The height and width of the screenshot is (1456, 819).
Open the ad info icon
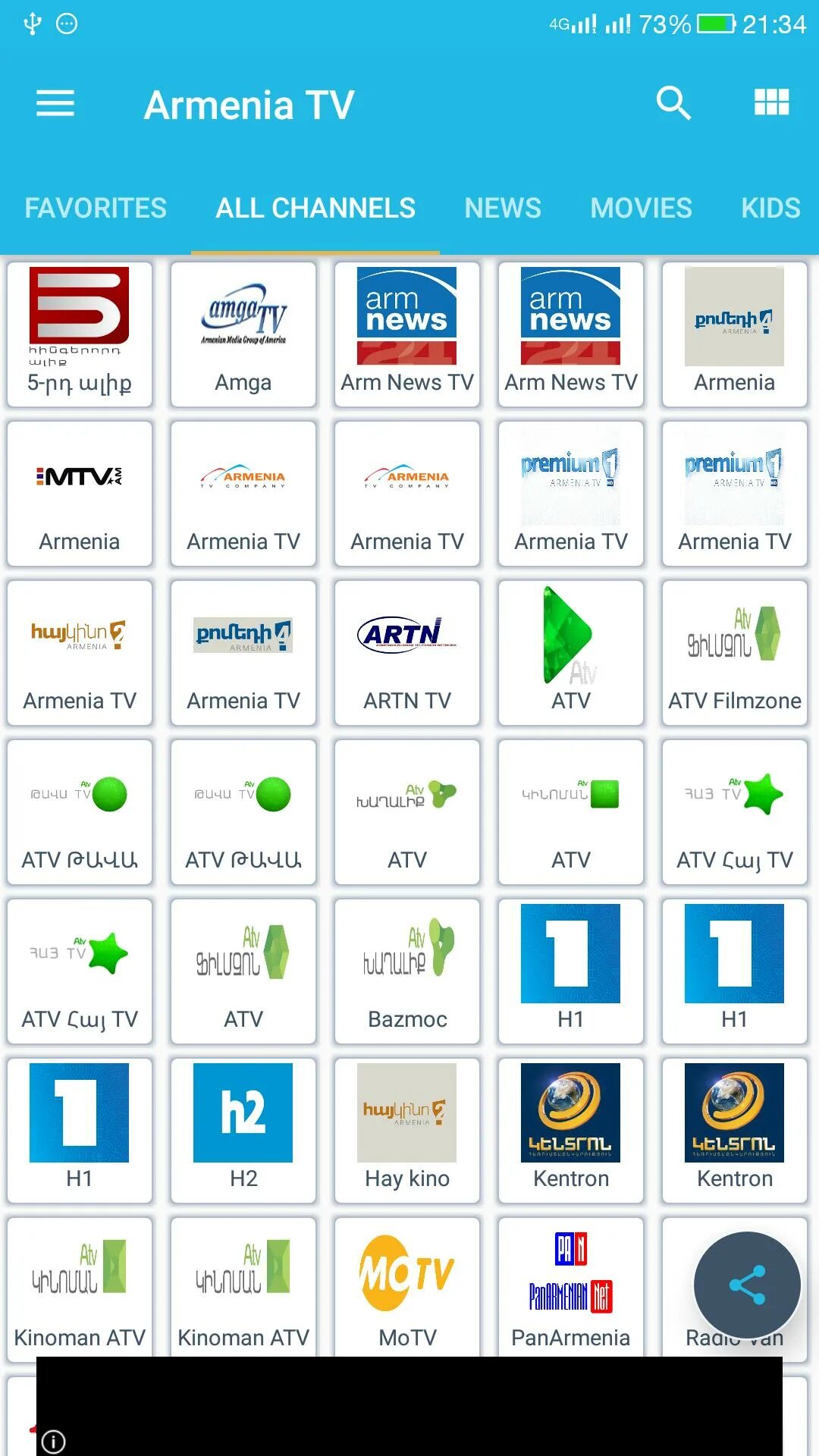click(53, 1441)
